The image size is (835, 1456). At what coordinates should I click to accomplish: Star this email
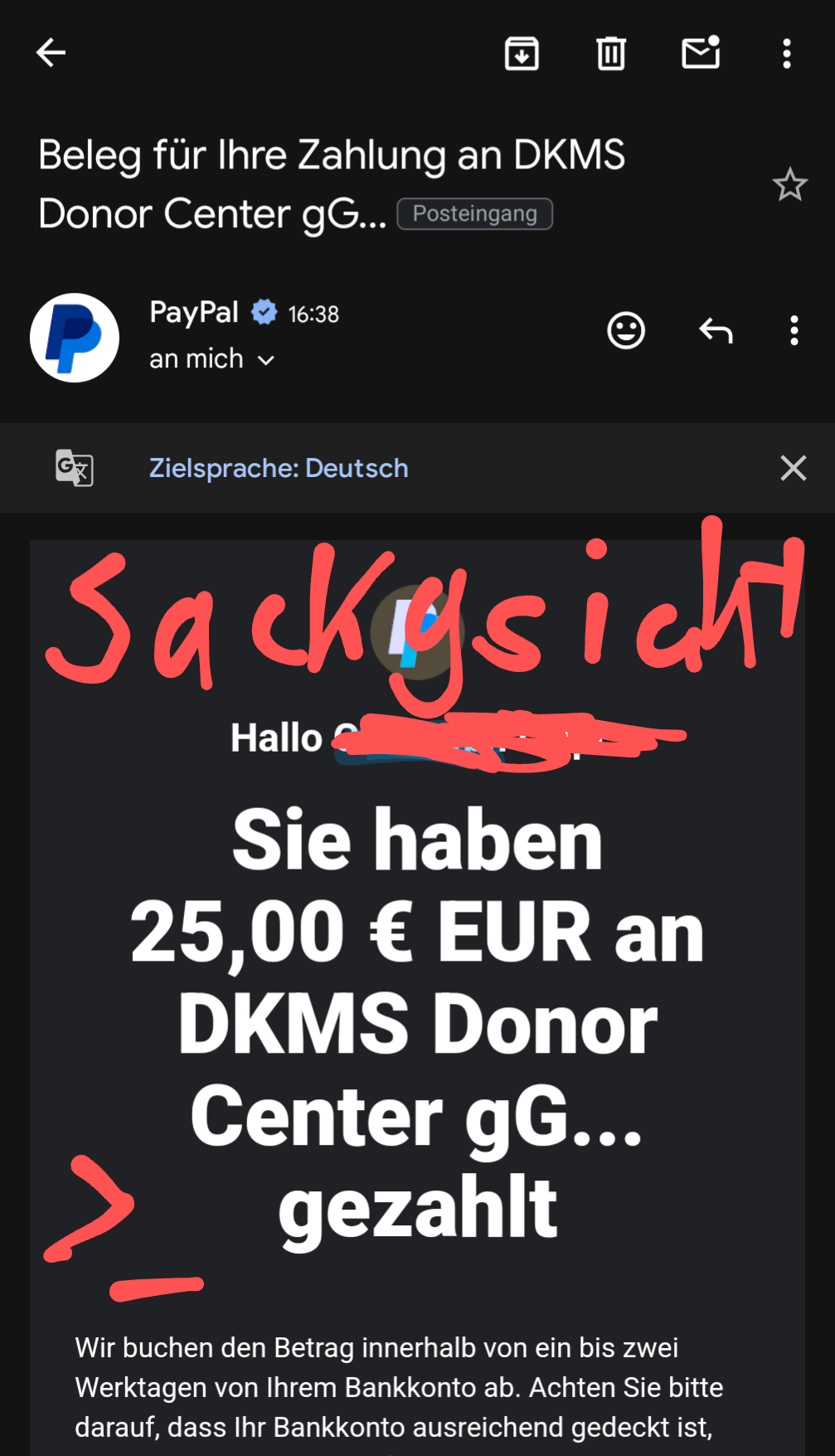[789, 185]
